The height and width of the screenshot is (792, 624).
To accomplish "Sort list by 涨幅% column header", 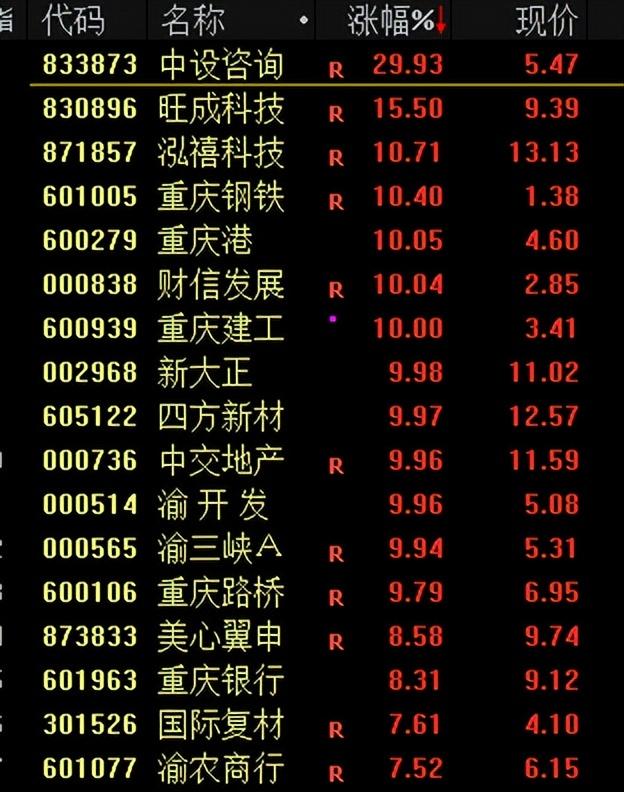I will tap(391, 19).
